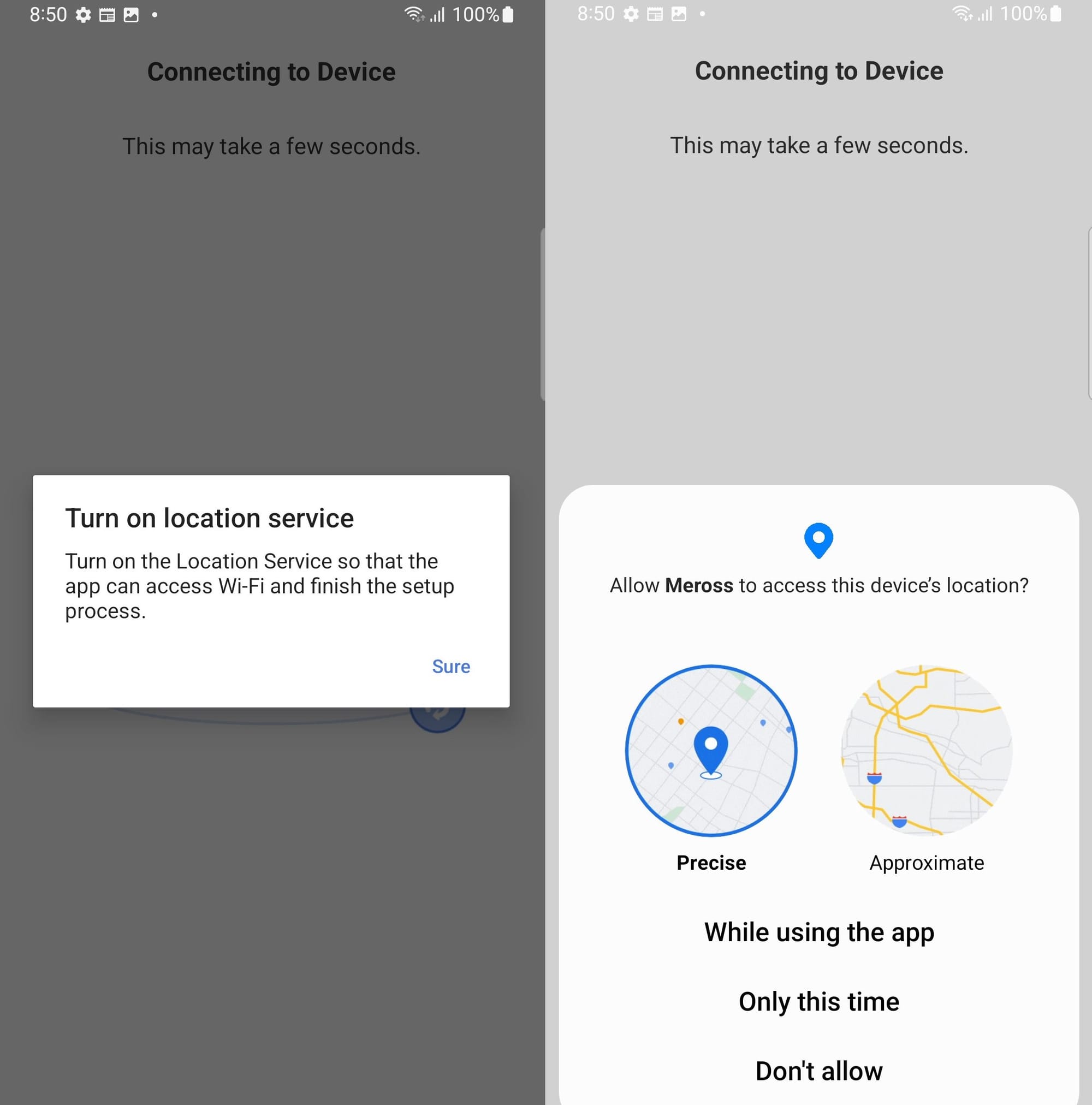Allow location only this time
1092x1105 pixels.
[818, 1001]
